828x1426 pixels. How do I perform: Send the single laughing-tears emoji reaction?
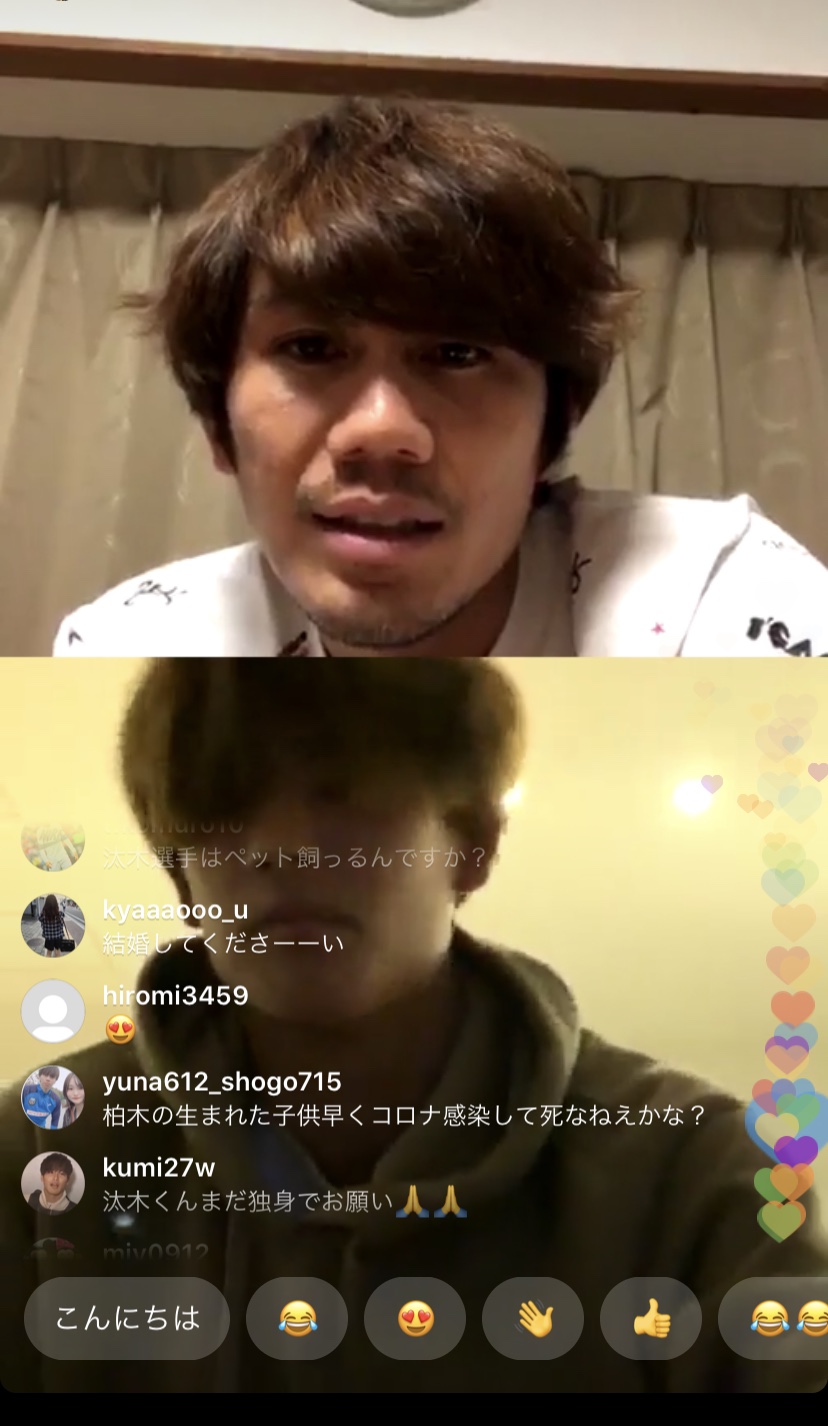point(297,1318)
